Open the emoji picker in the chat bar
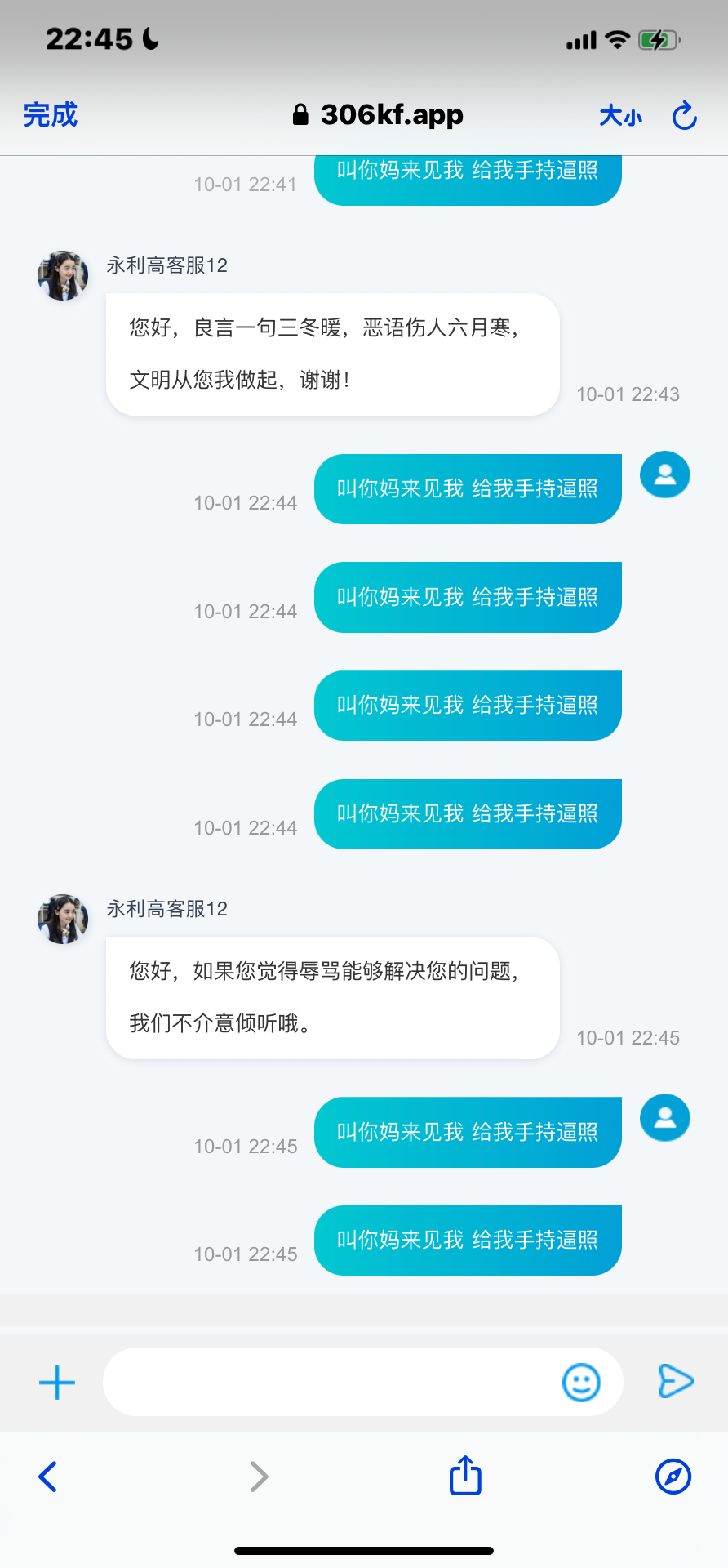 point(581,1381)
